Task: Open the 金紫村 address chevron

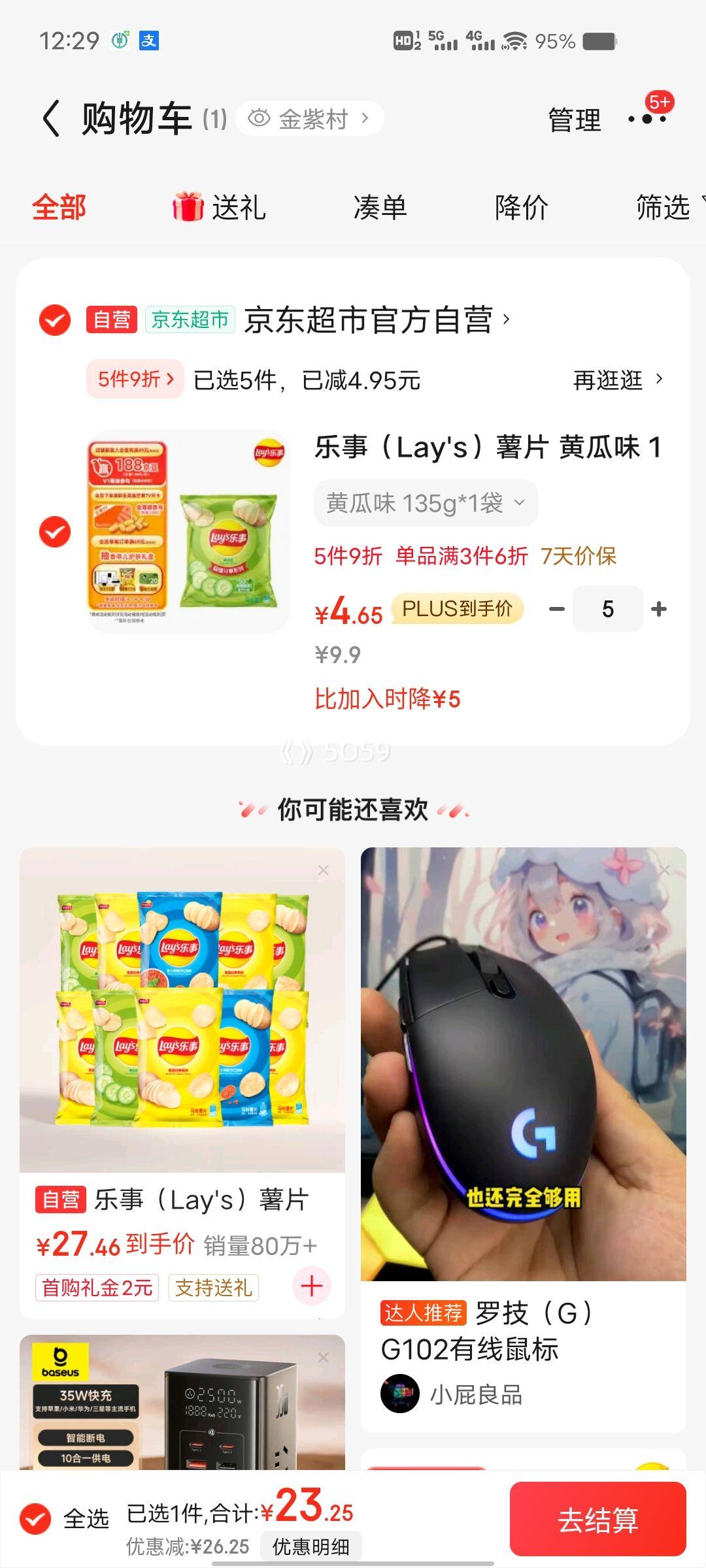Action: [365, 118]
